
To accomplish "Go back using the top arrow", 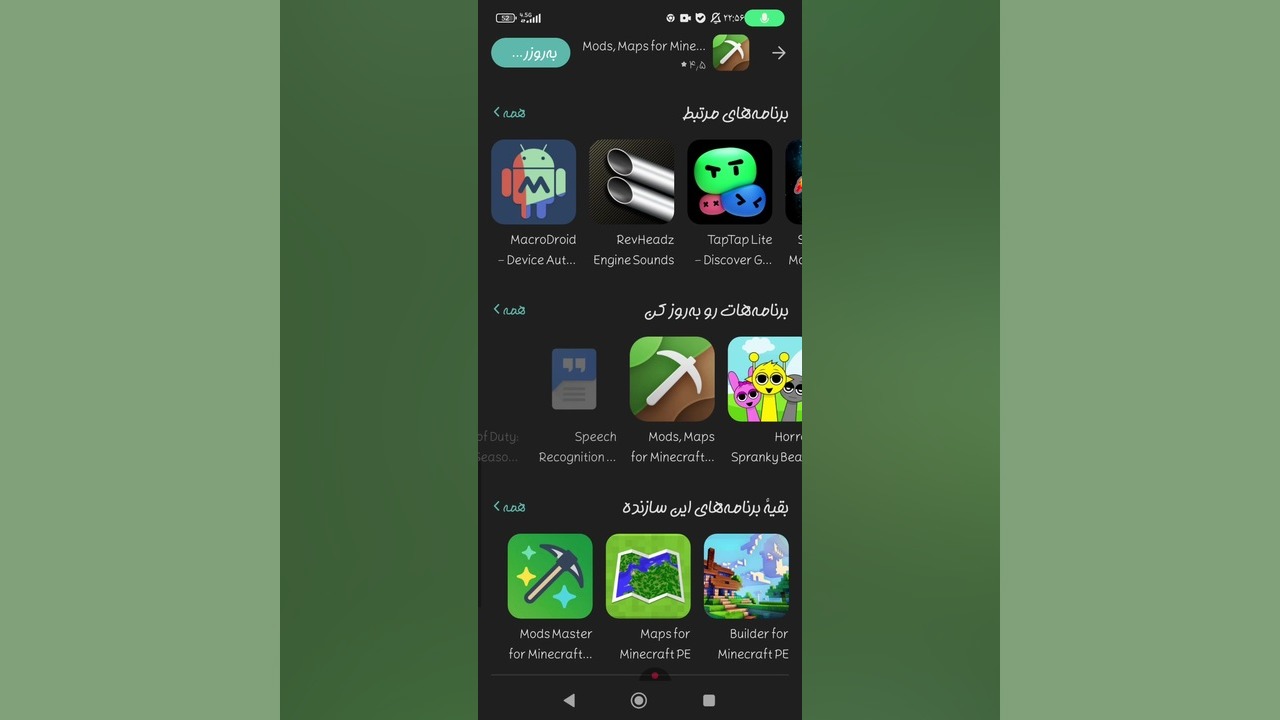I will point(778,53).
